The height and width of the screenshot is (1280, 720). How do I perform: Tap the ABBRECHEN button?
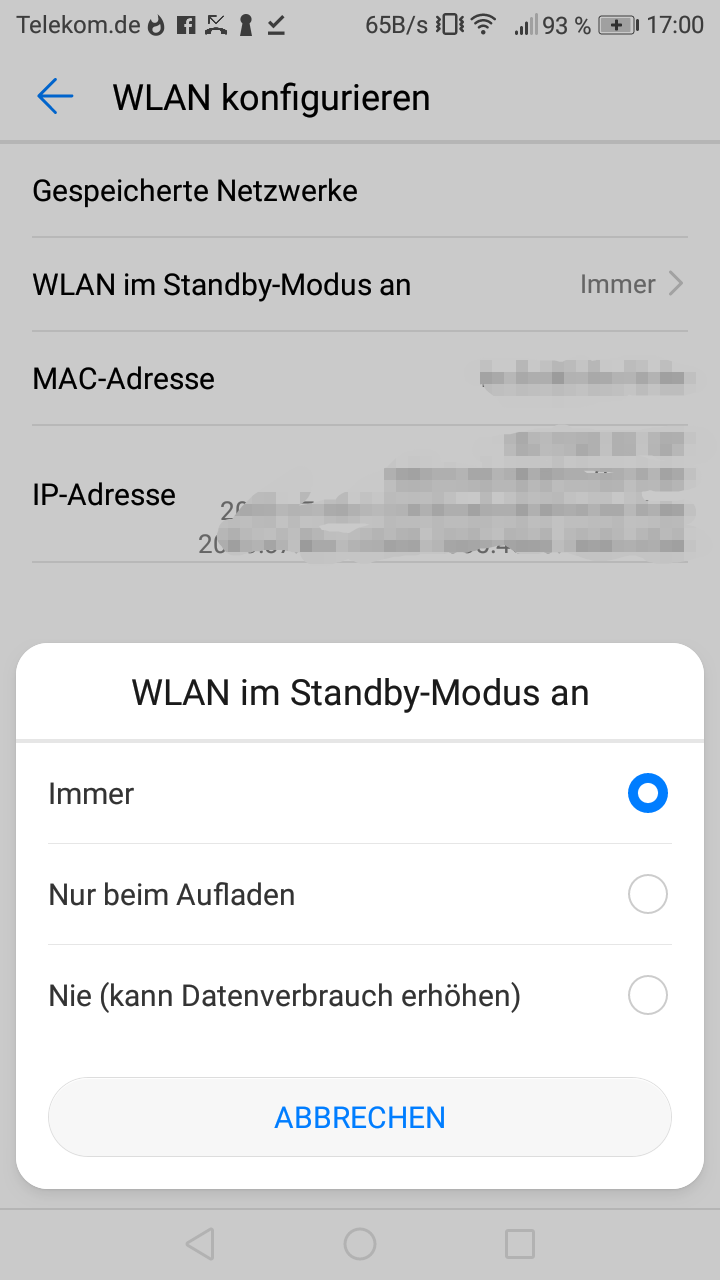(360, 1117)
